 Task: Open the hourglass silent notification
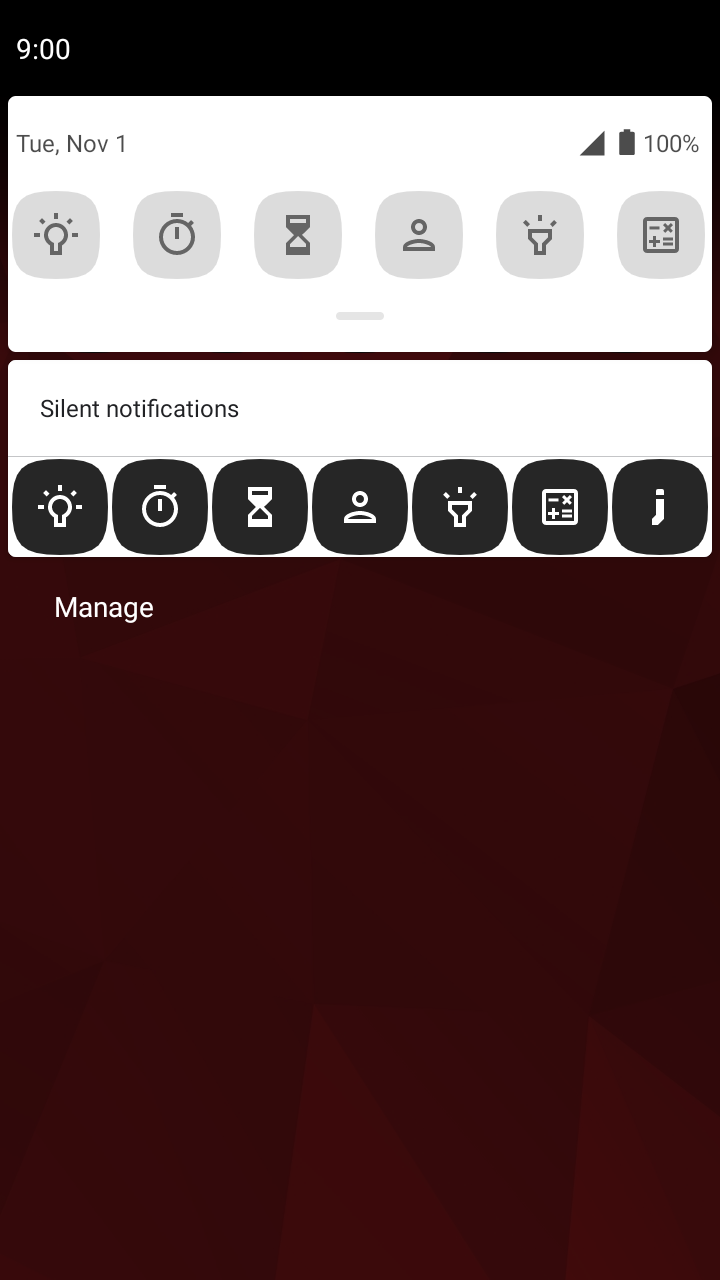(260, 507)
